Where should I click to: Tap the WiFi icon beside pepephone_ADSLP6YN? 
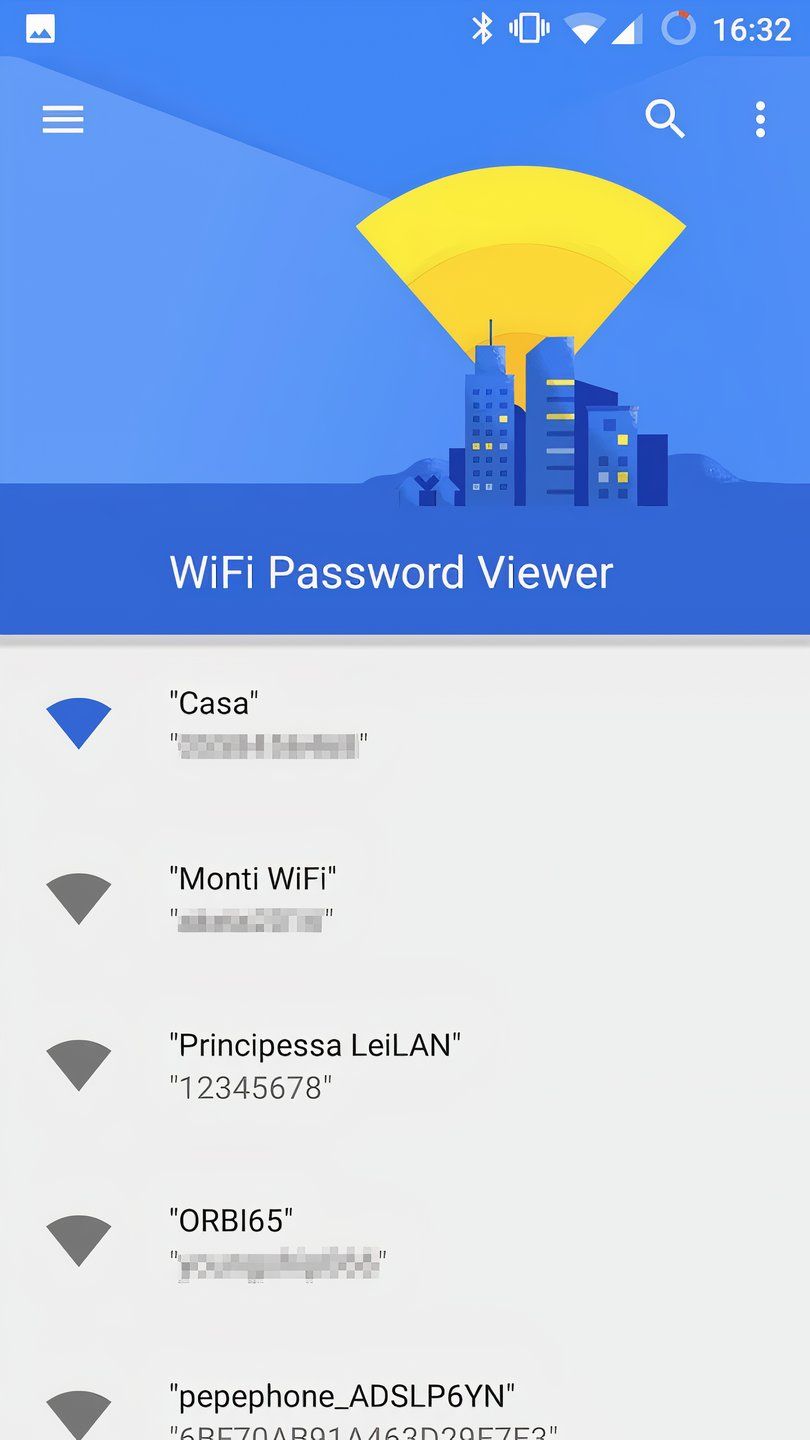click(77, 1410)
